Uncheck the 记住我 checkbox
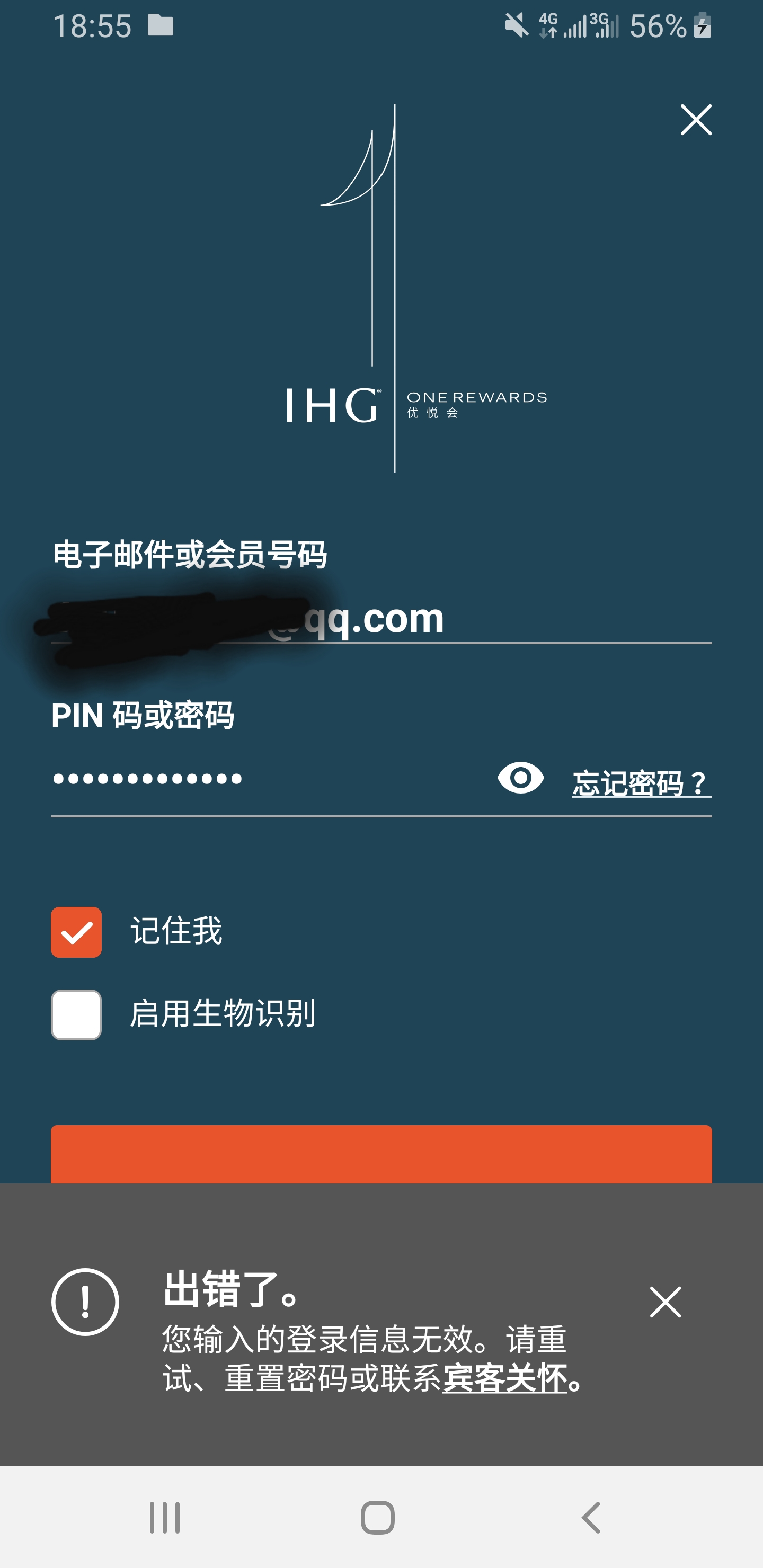 [76, 932]
